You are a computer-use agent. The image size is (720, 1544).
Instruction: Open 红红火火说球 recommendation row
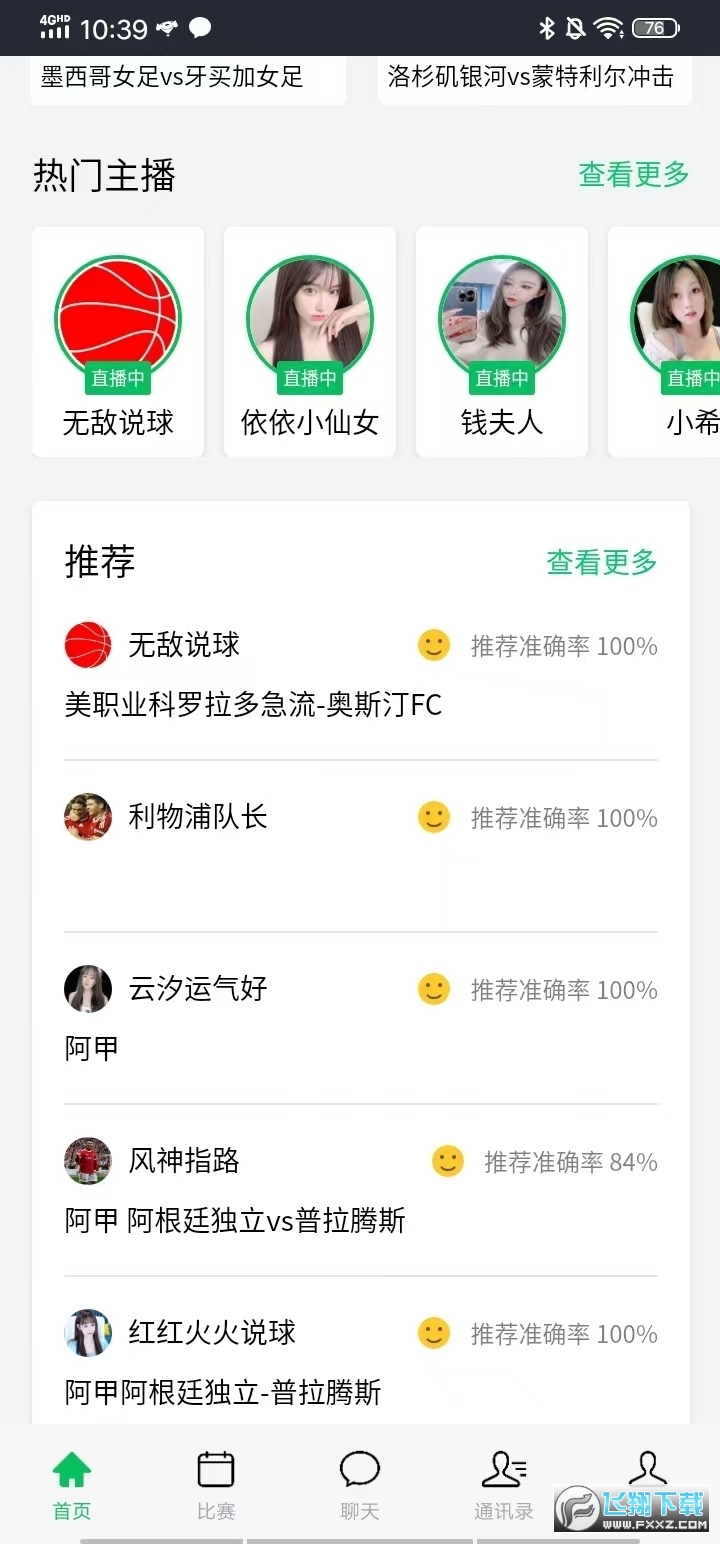point(360,1362)
